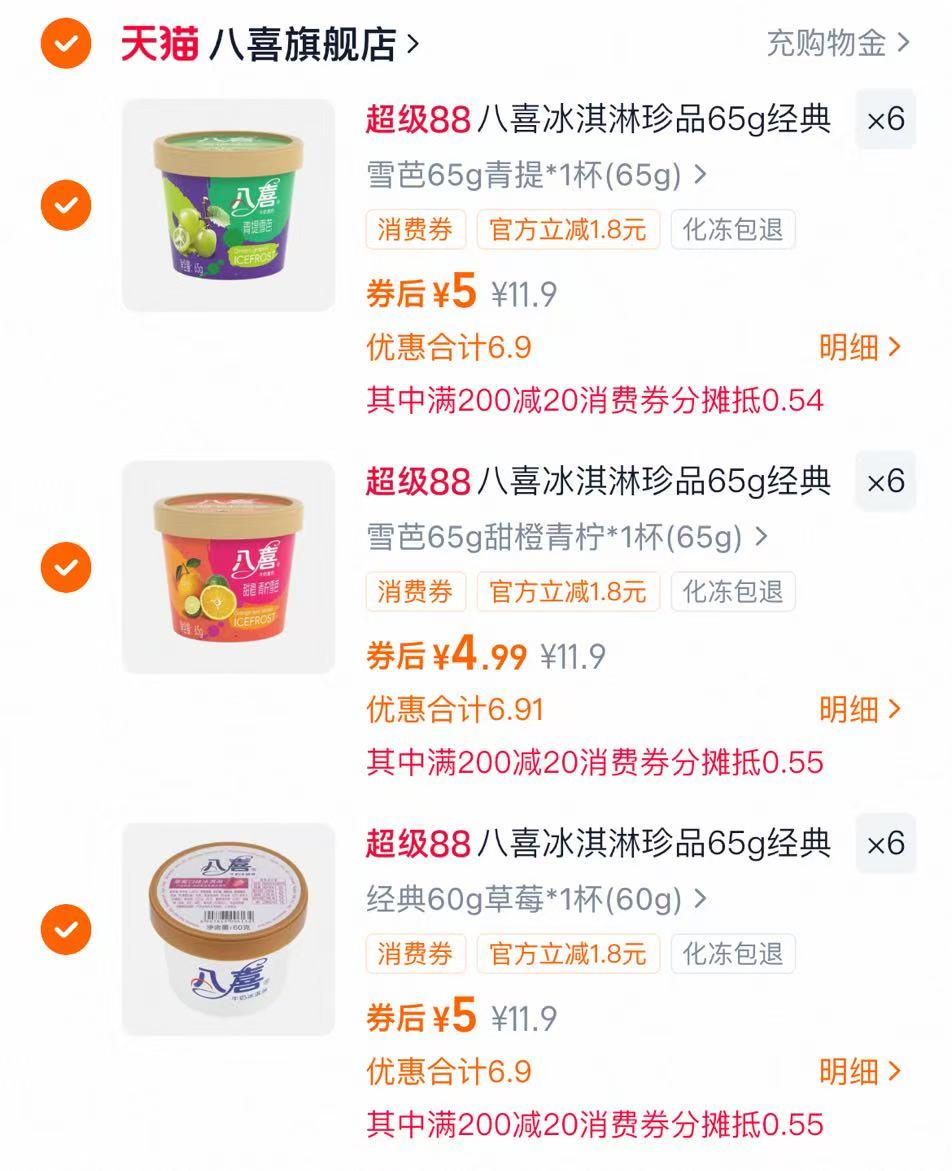Deselect the store-level checkbox beside 八喜旗舰店
Screen dimensions: 952x1171
click(x=64, y=43)
